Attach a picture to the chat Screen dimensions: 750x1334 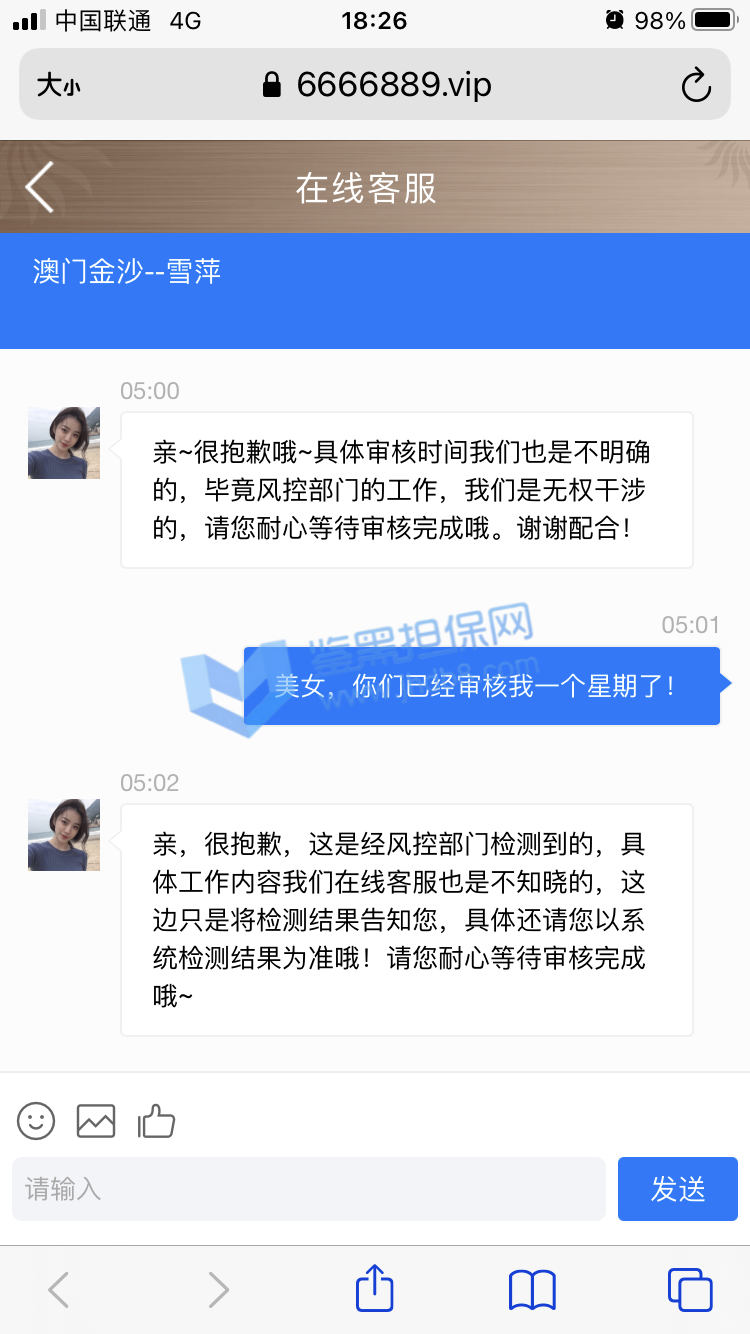(96, 1120)
